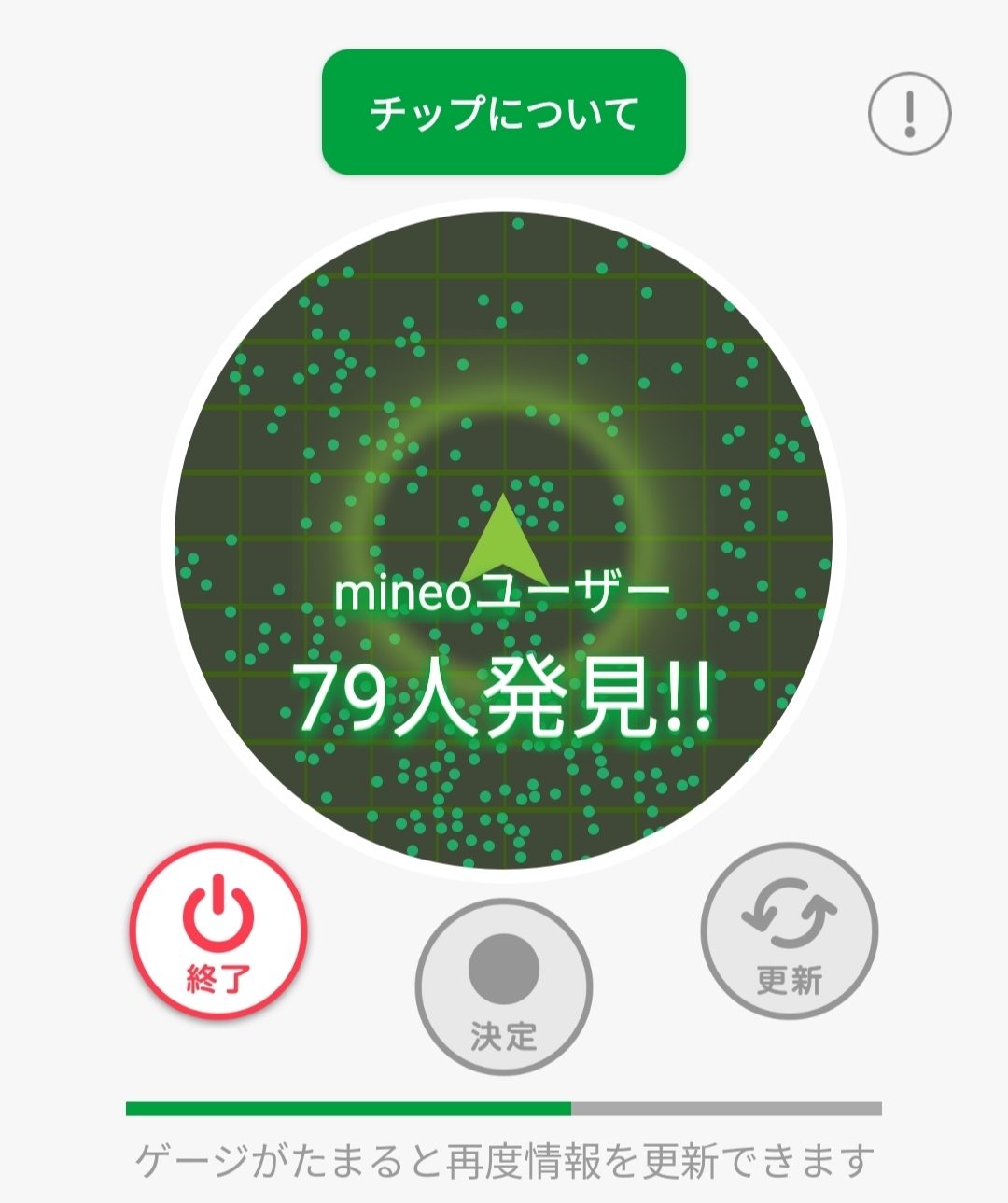The height and width of the screenshot is (1203, 1008).
Task: Tap the 決定 confirm button
Action: [x=504, y=987]
